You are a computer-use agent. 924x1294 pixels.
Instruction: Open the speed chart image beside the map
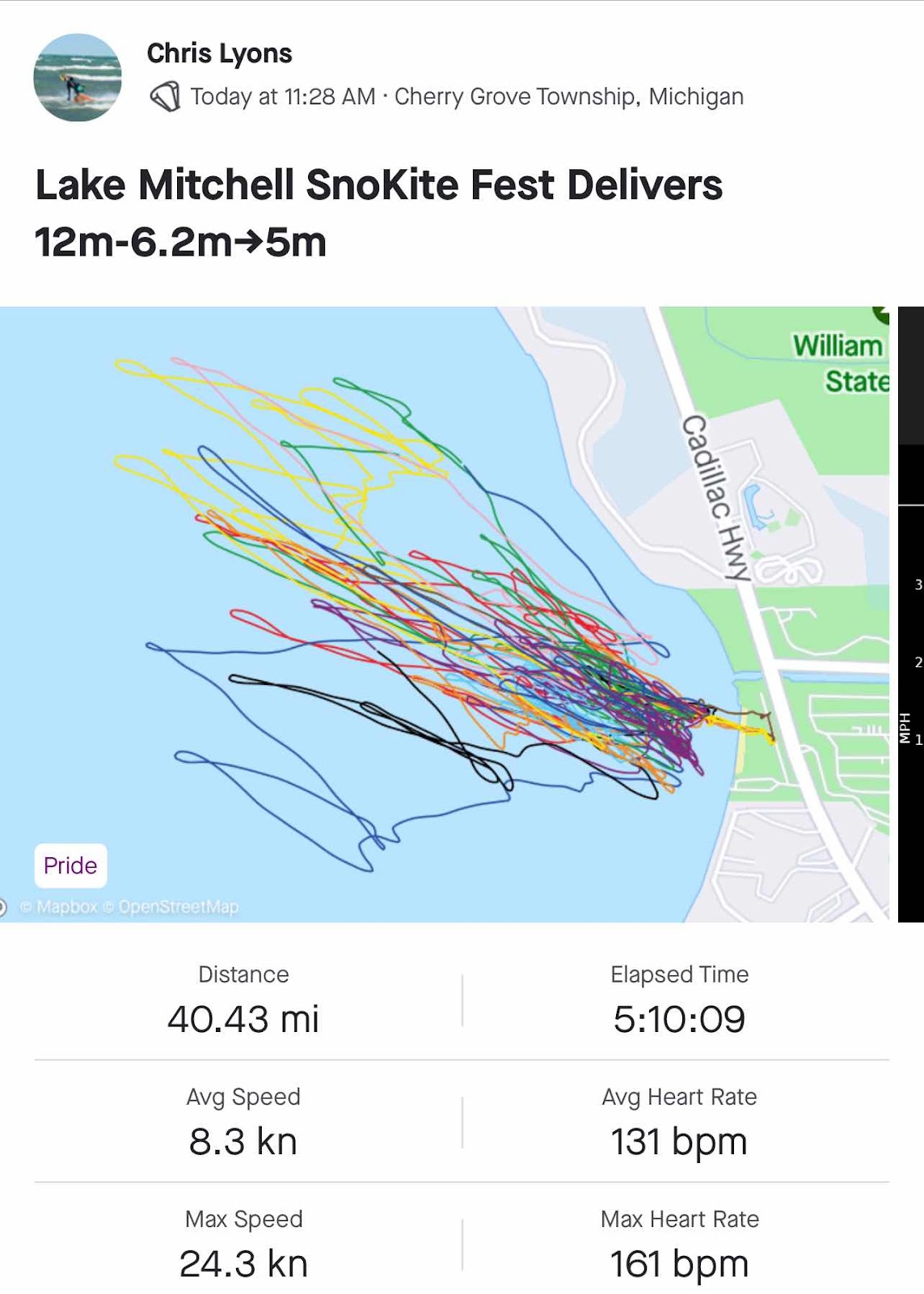point(911,615)
